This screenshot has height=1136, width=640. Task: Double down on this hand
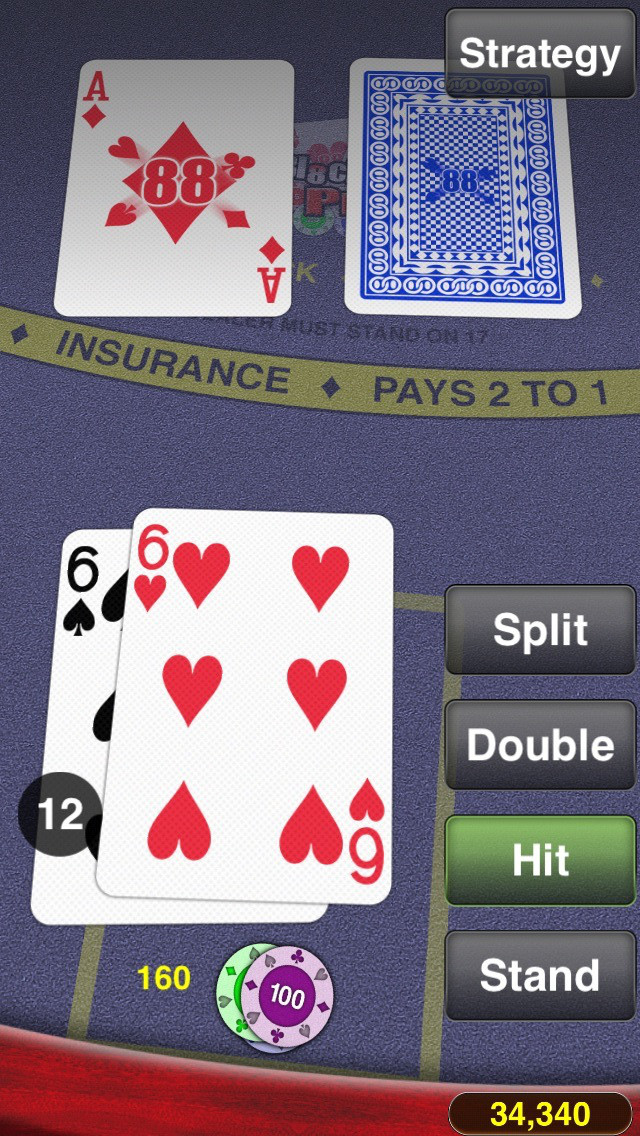click(540, 745)
